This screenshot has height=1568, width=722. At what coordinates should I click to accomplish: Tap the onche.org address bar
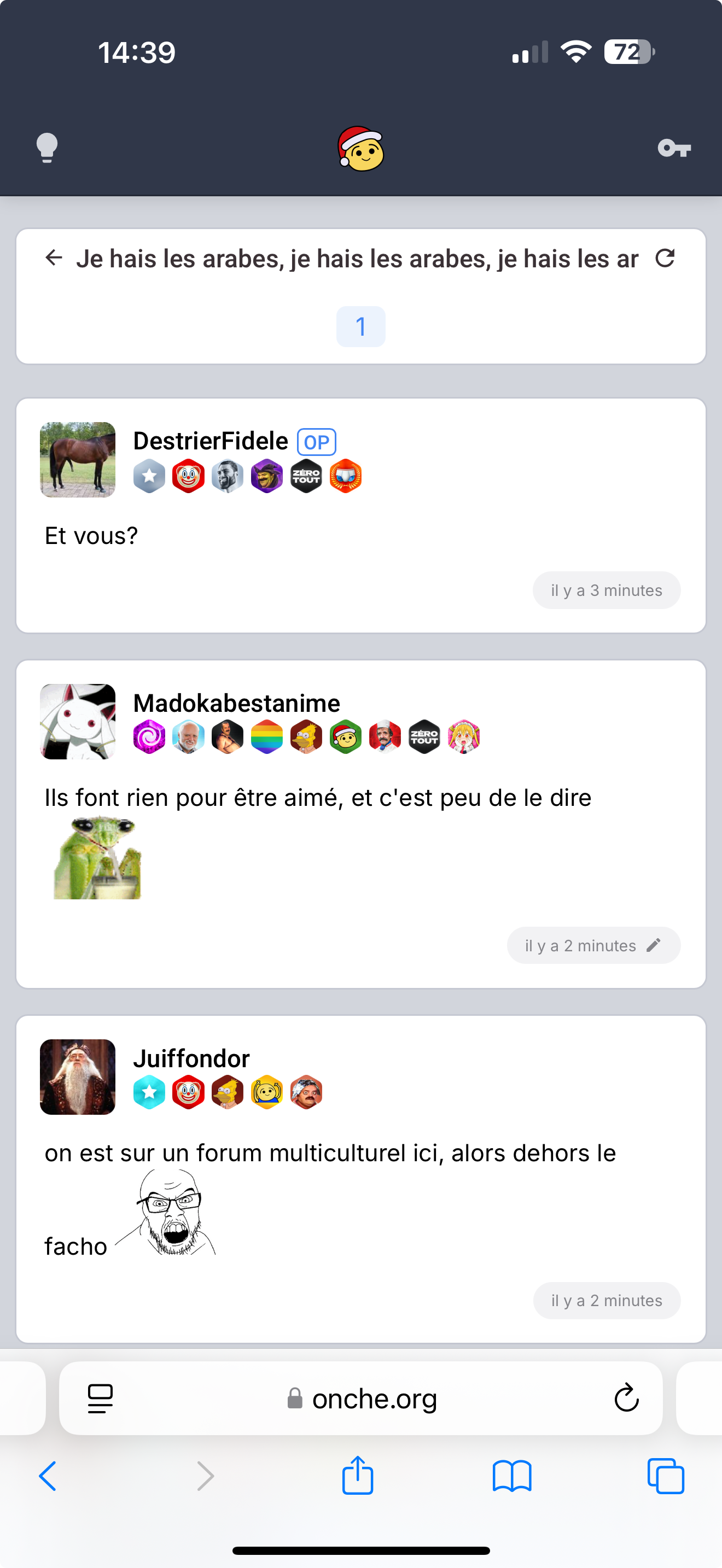tap(361, 1398)
